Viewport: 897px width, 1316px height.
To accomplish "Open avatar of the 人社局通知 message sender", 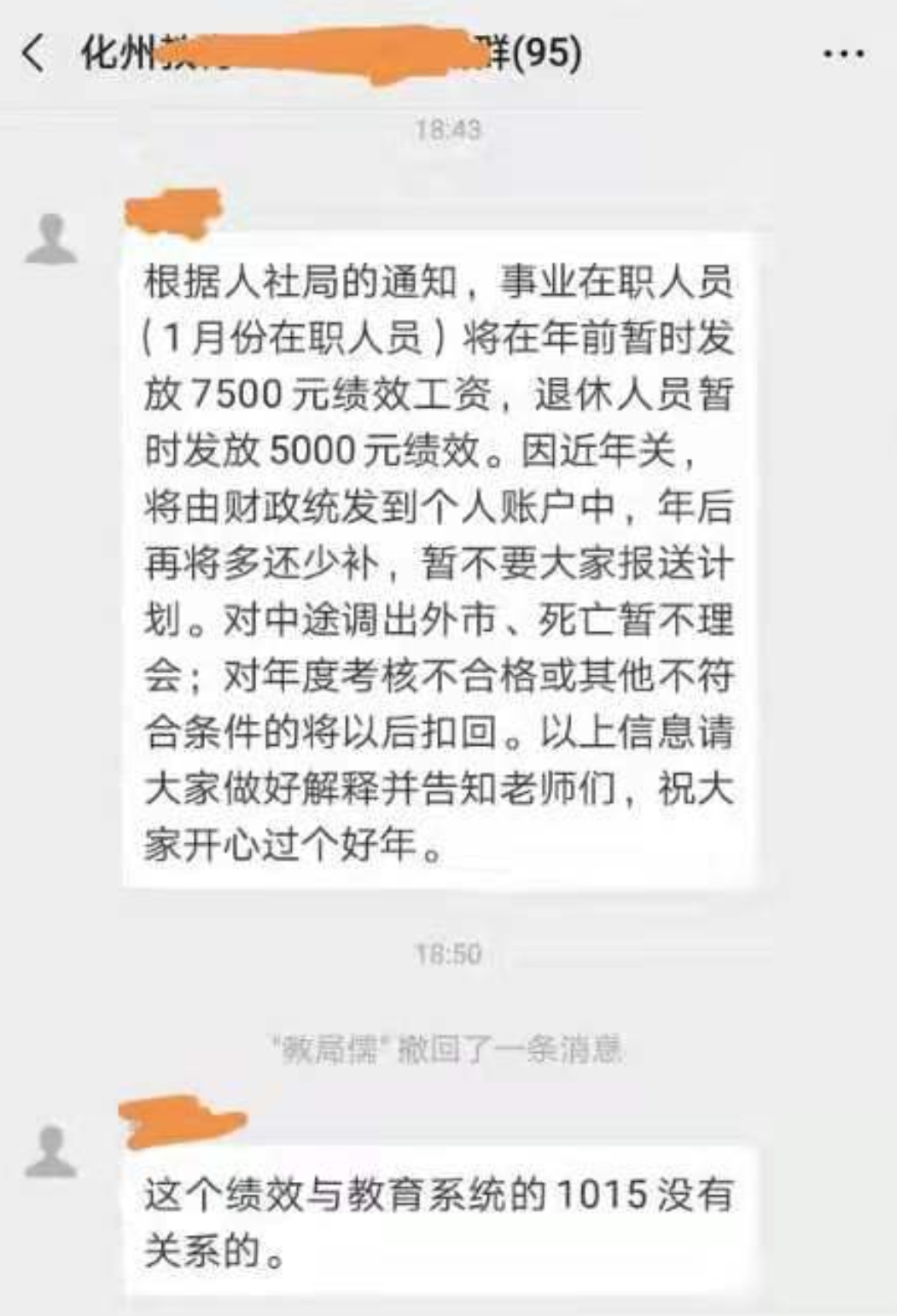I will click(x=51, y=238).
